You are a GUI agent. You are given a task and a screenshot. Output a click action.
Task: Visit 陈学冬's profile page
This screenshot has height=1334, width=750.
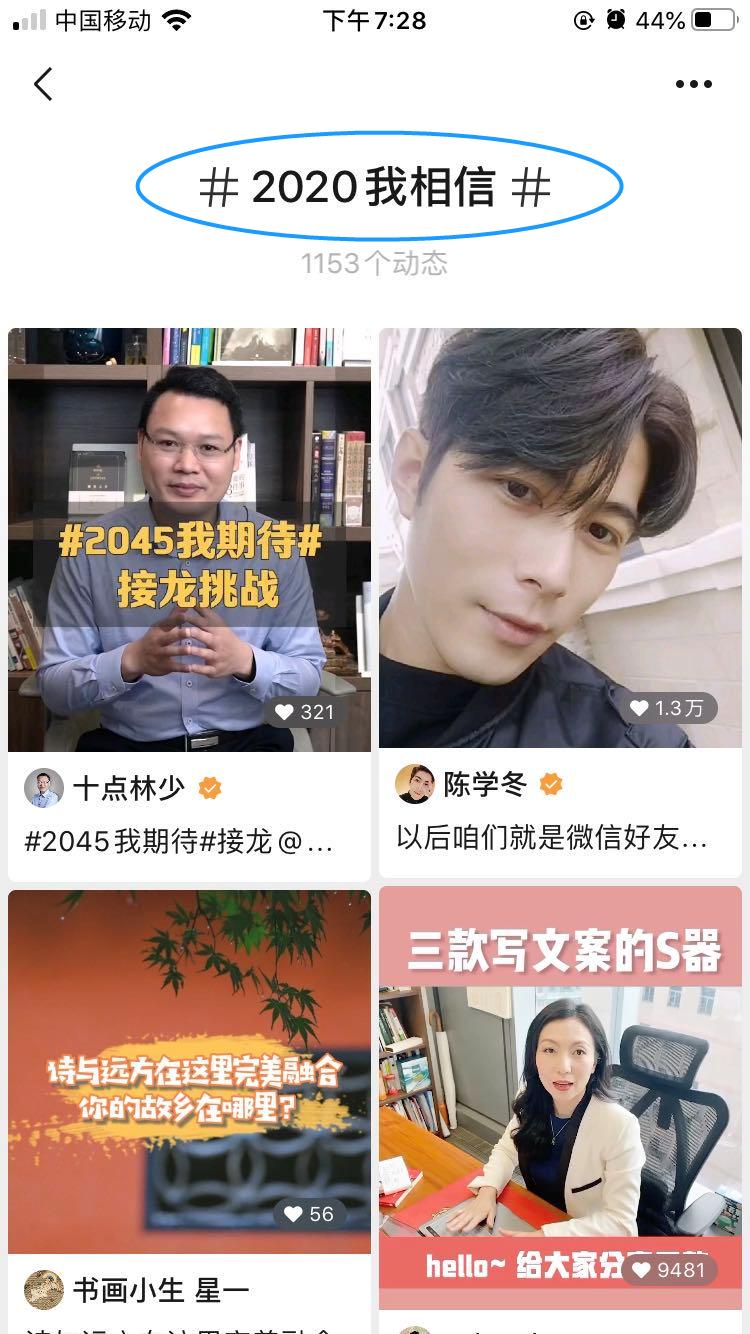pos(484,785)
